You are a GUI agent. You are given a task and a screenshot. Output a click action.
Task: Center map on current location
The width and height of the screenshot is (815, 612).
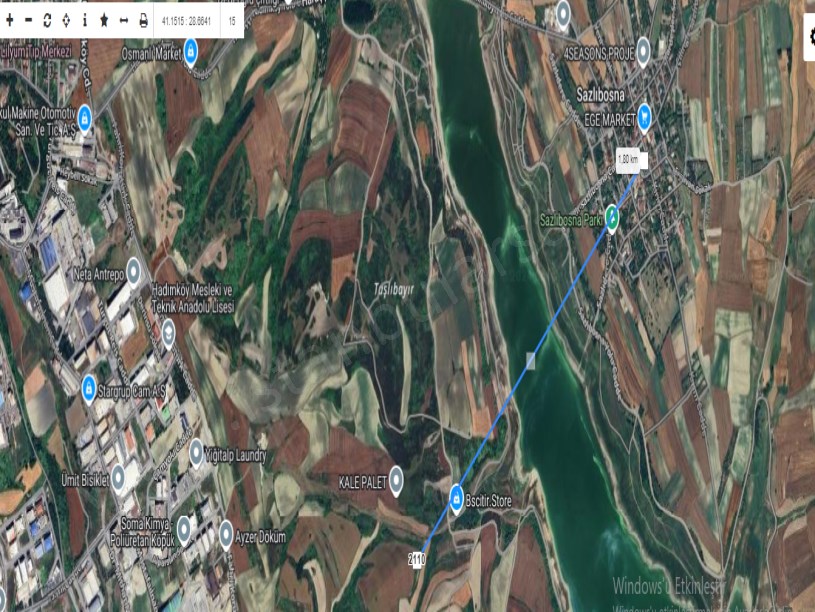point(66,20)
